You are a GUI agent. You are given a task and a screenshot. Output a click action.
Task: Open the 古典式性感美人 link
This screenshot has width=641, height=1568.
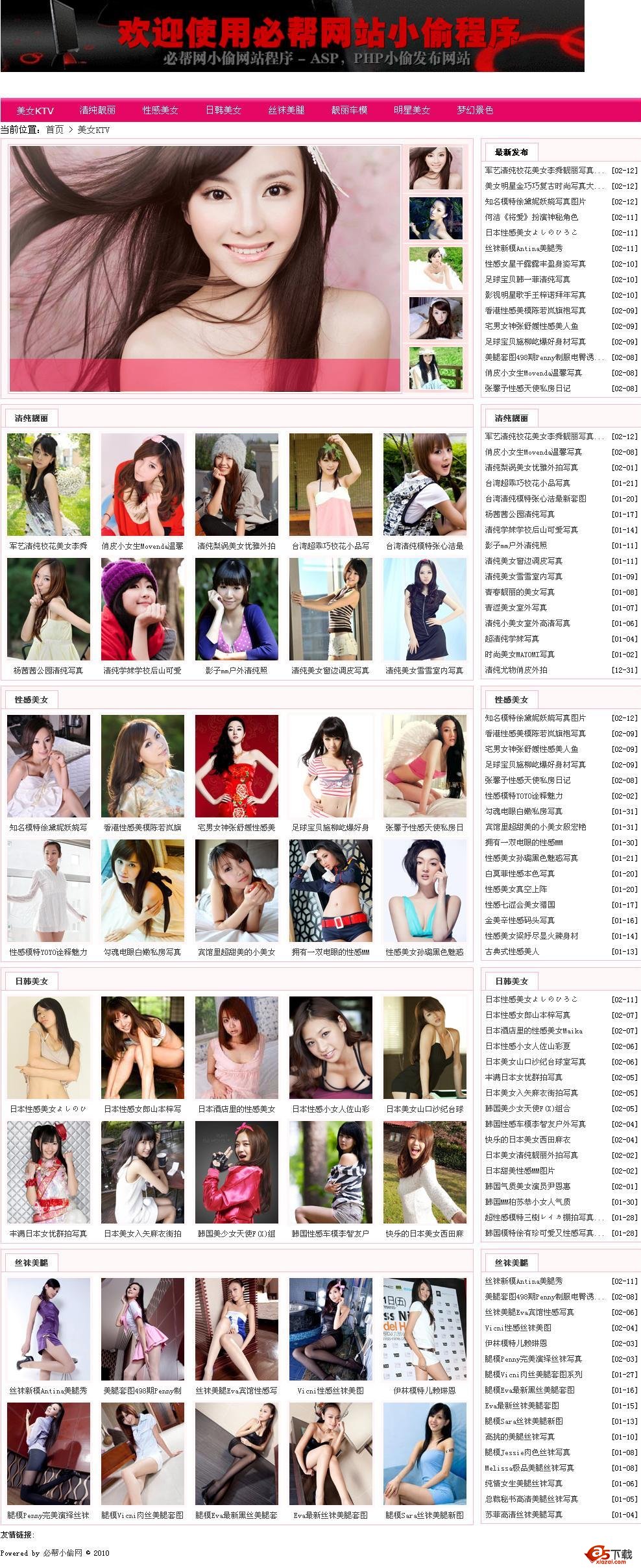tap(511, 952)
